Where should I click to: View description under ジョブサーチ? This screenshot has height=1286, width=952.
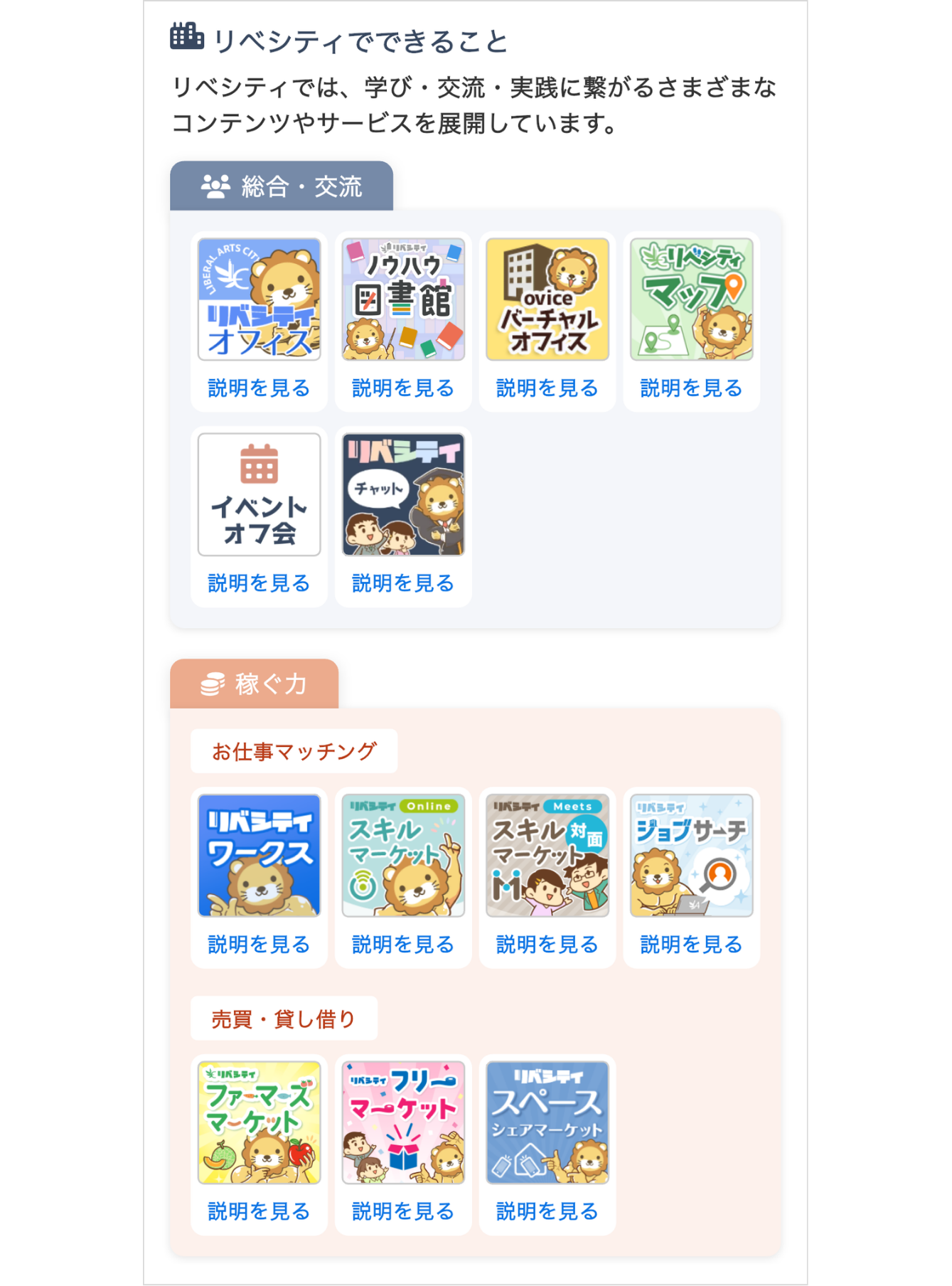pyautogui.click(x=691, y=945)
